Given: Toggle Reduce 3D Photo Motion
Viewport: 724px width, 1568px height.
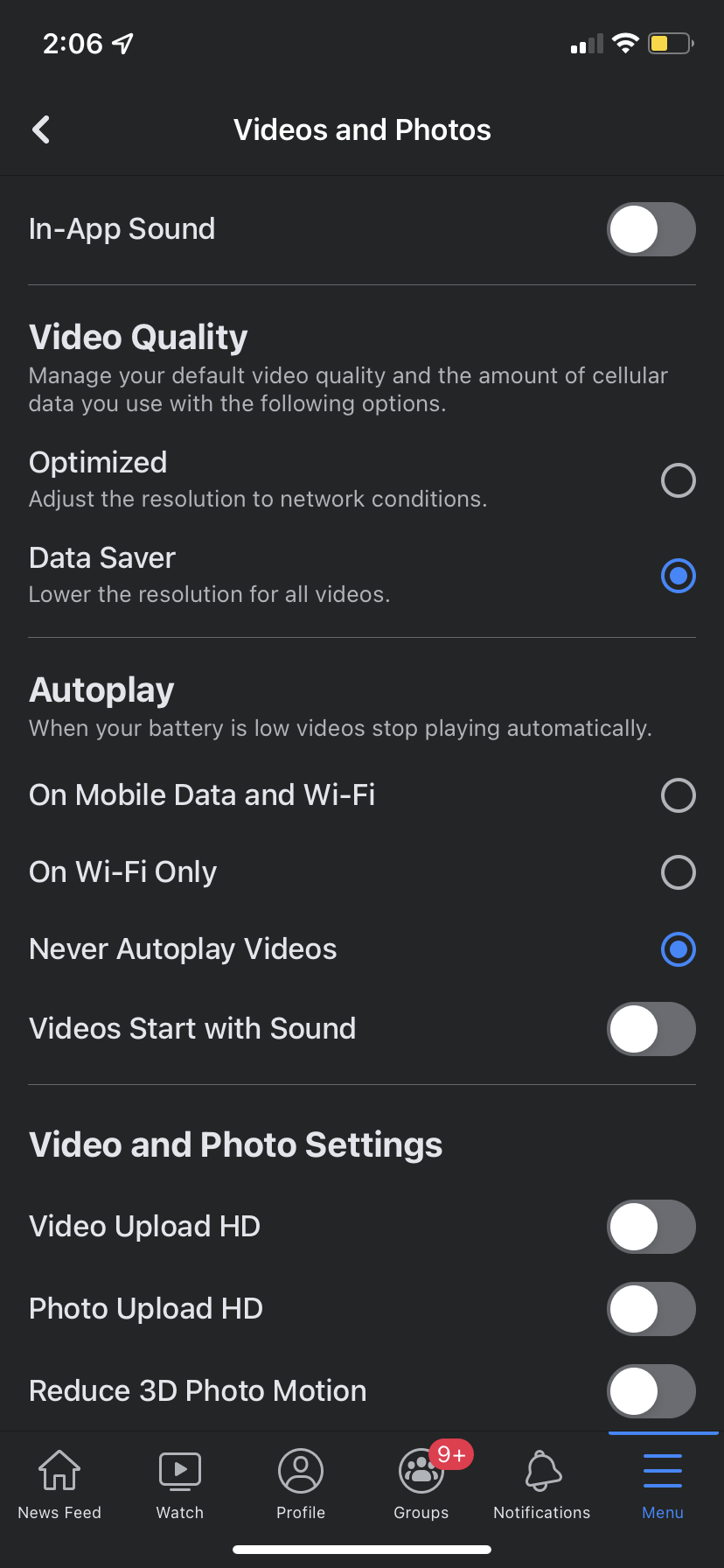Looking at the screenshot, I should point(651,1391).
